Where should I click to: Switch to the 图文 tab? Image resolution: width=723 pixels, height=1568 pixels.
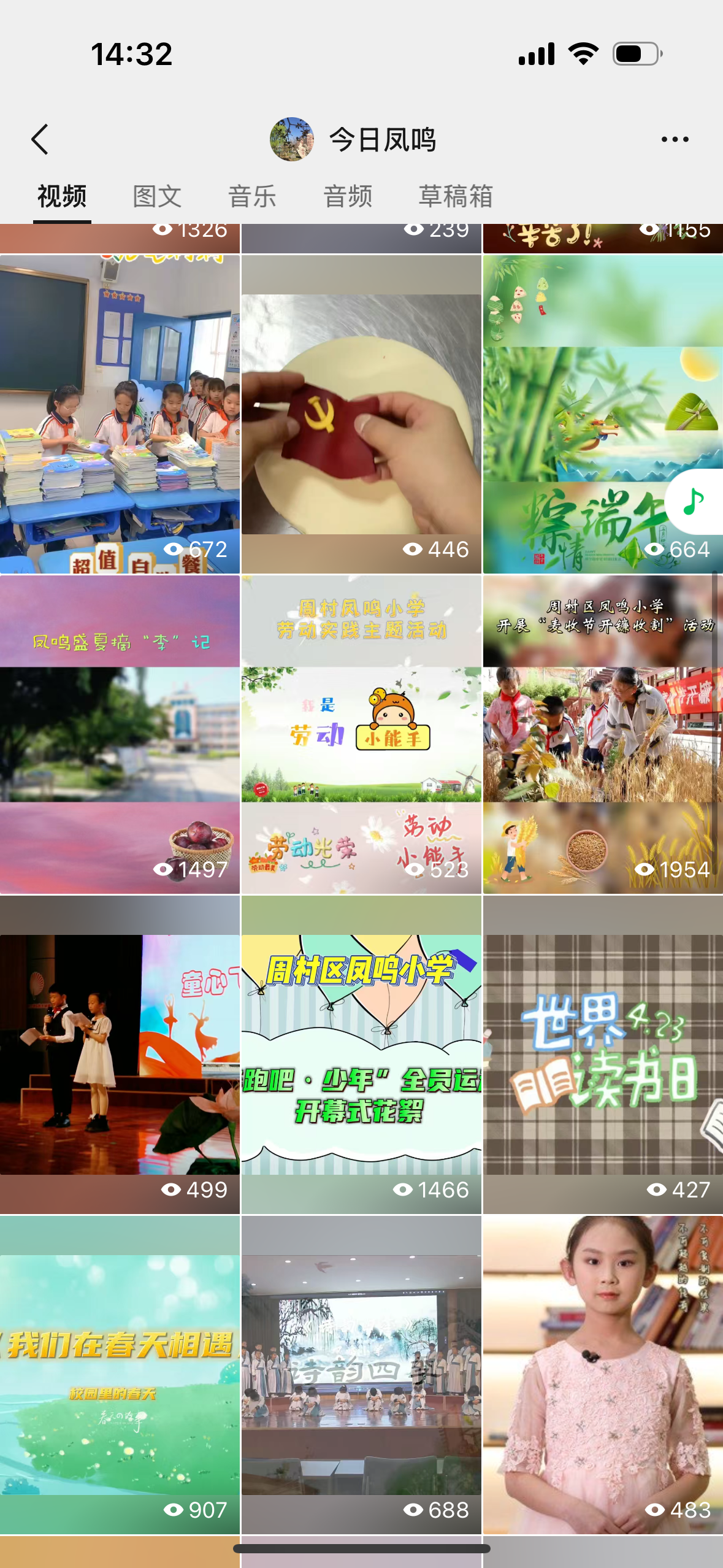(x=157, y=196)
